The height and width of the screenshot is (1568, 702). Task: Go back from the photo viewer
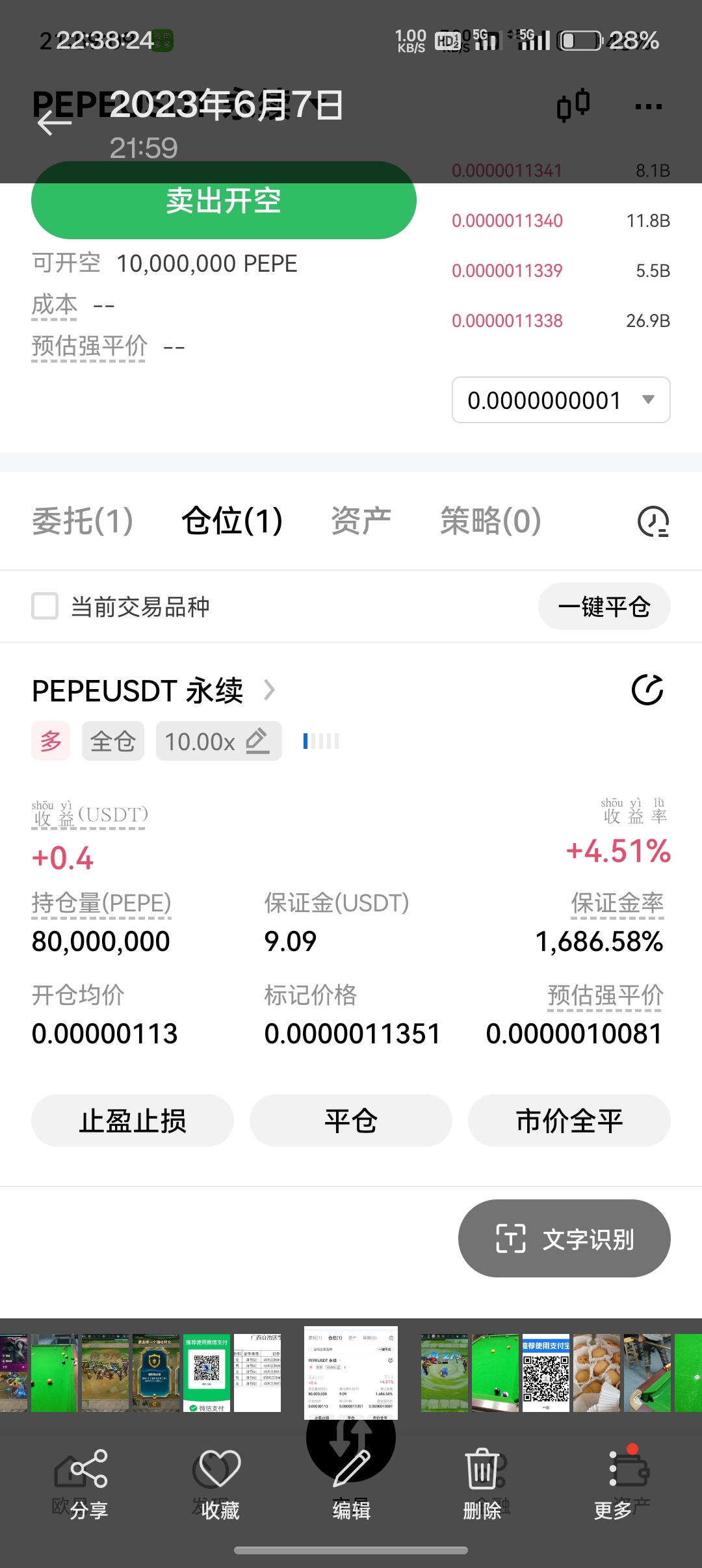click(55, 121)
